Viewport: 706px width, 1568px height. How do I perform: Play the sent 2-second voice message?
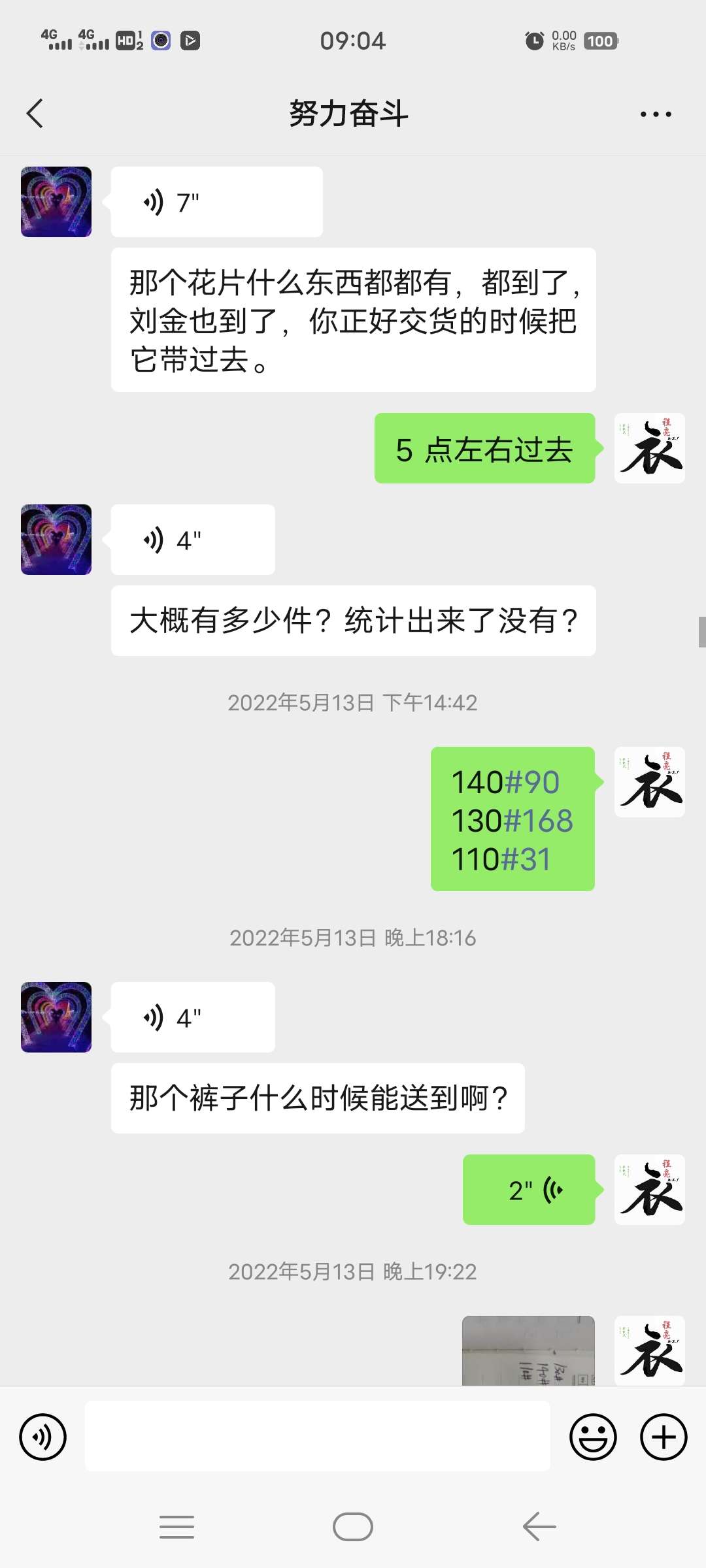pyautogui.click(x=529, y=1190)
